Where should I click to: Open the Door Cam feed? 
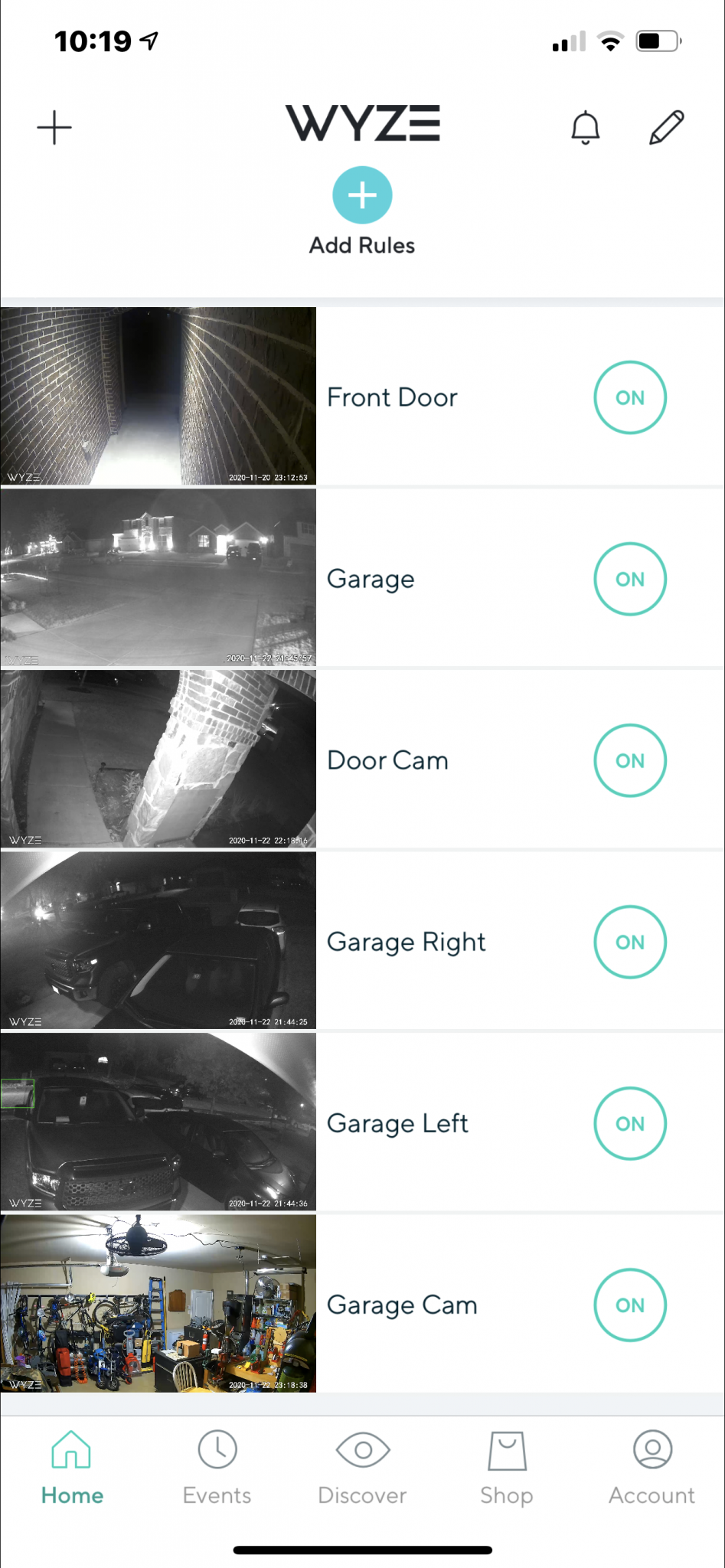point(158,759)
